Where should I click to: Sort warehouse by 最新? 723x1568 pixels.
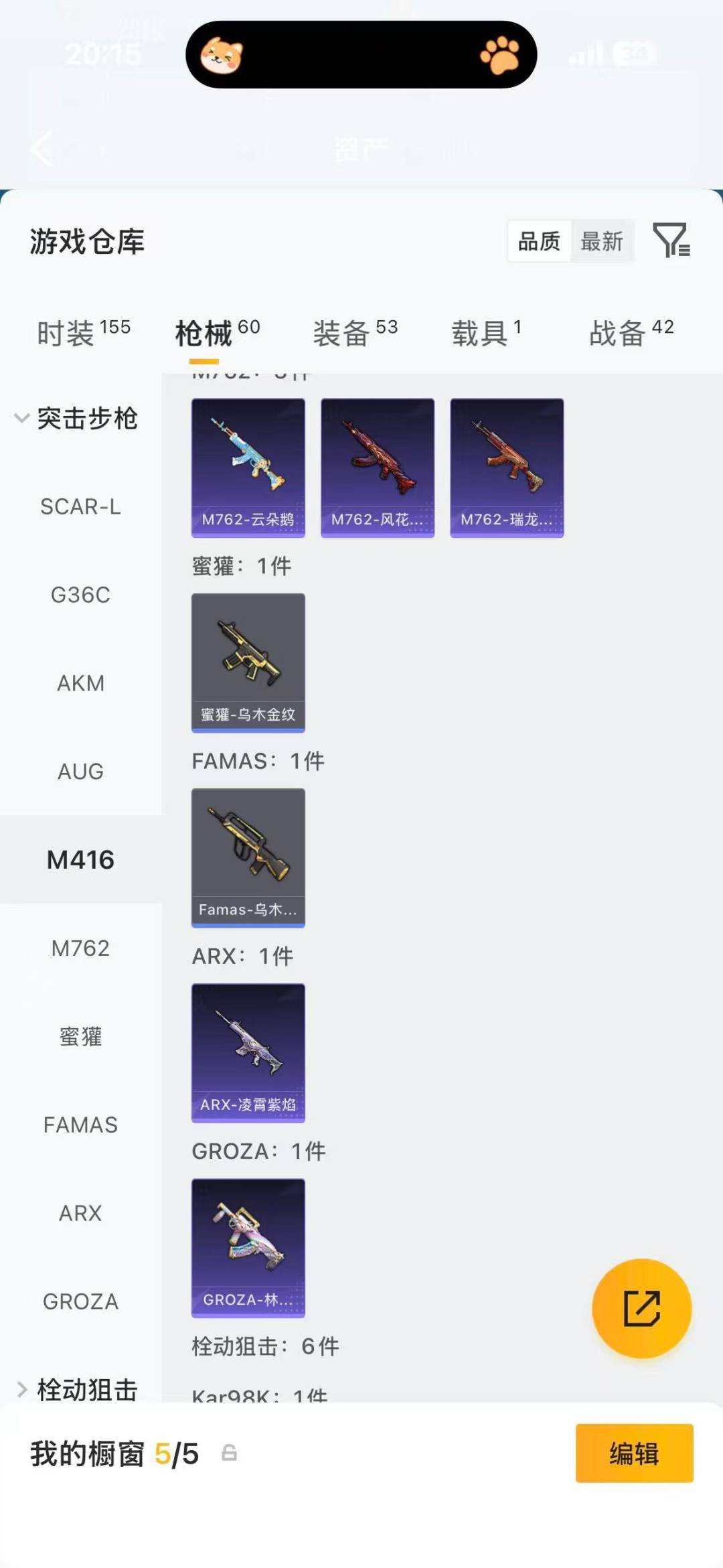[601, 241]
